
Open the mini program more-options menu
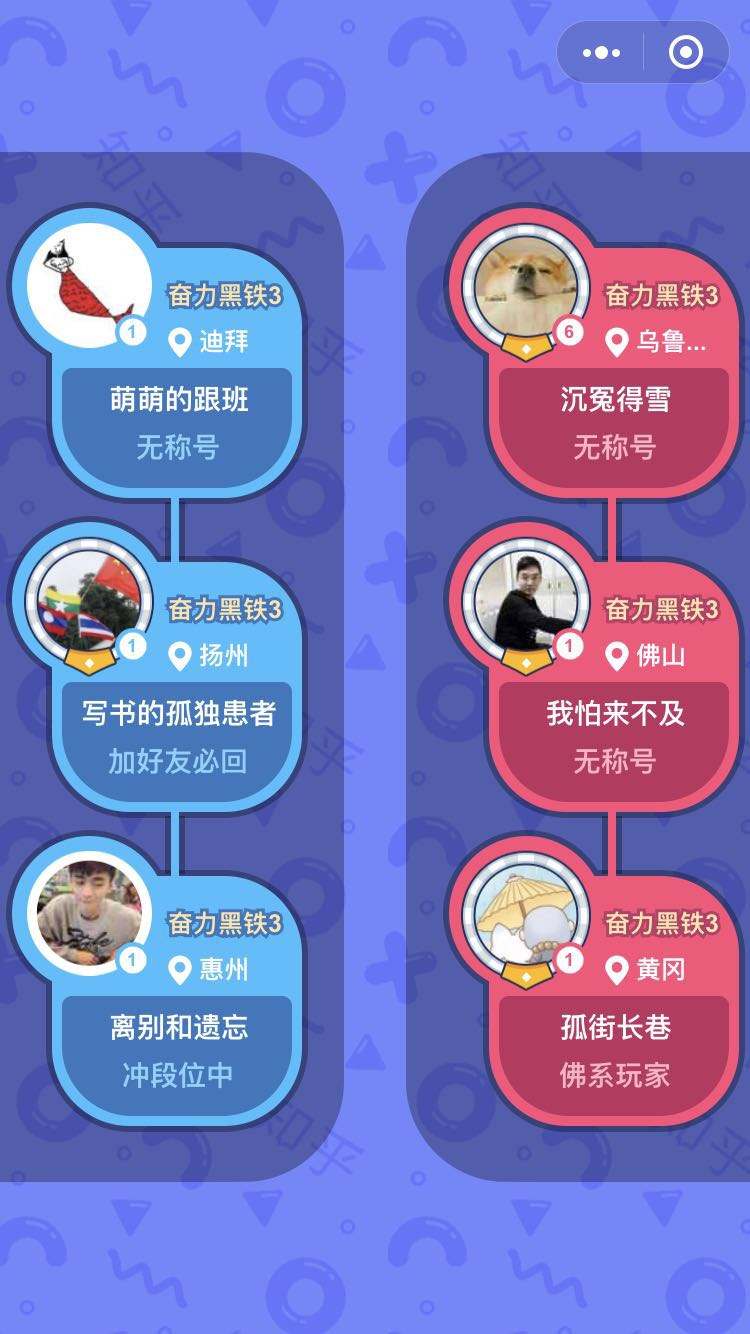(601, 52)
